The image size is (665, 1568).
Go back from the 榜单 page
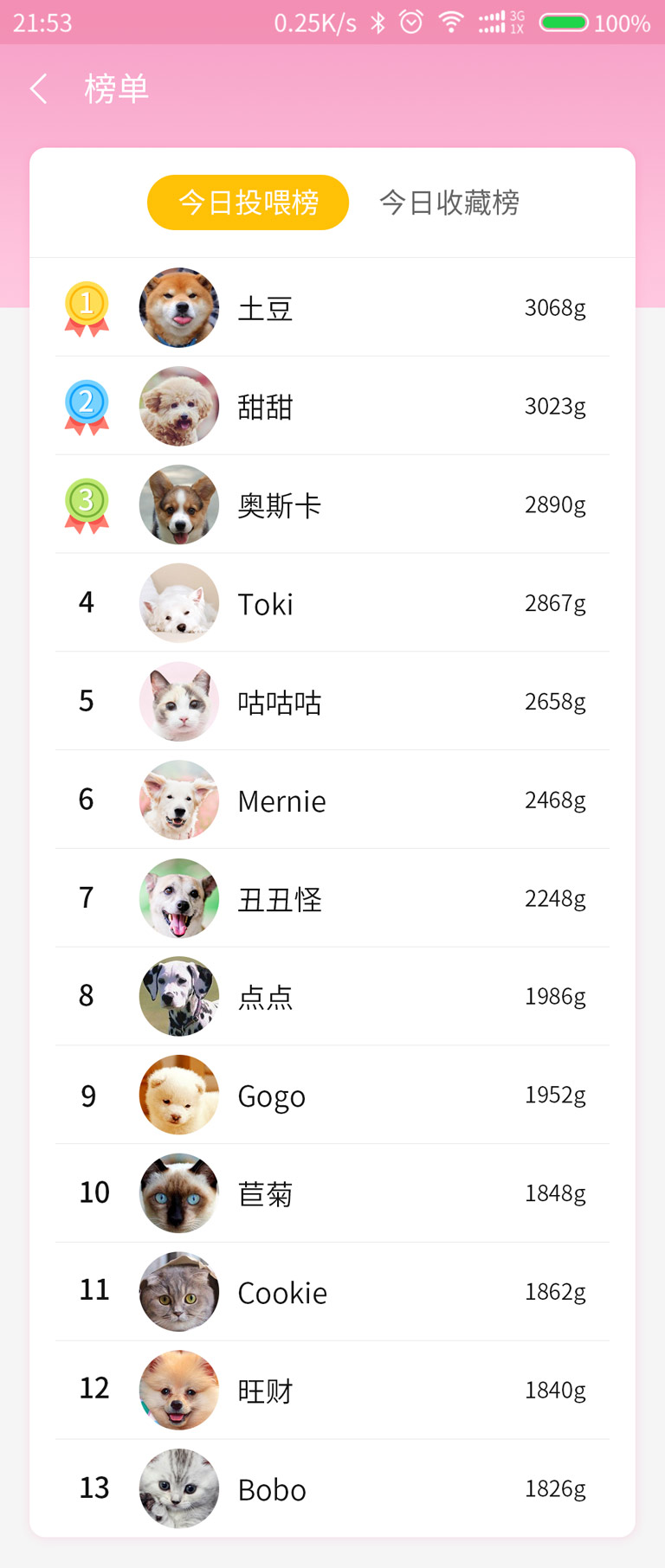(x=39, y=89)
